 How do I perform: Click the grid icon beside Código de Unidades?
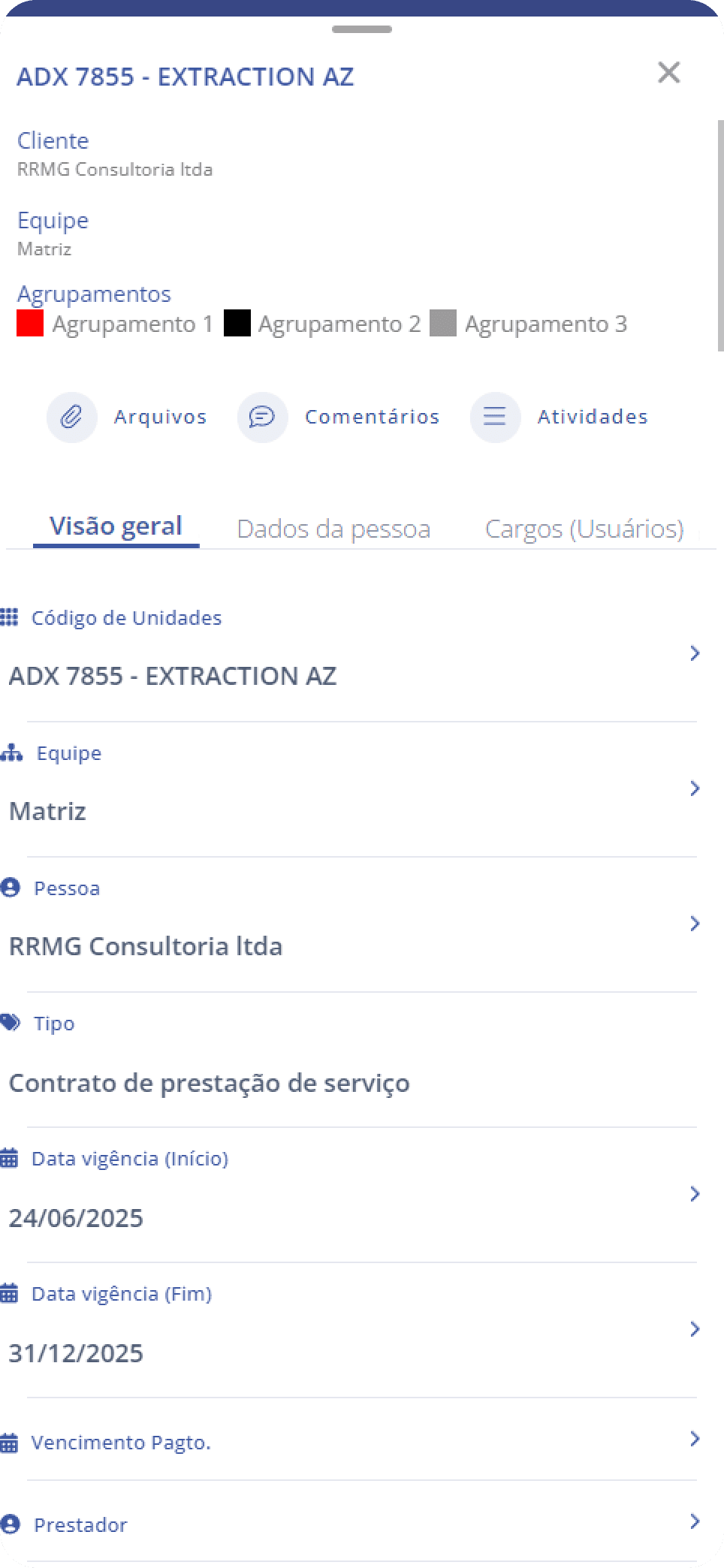pyautogui.click(x=11, y=617)
